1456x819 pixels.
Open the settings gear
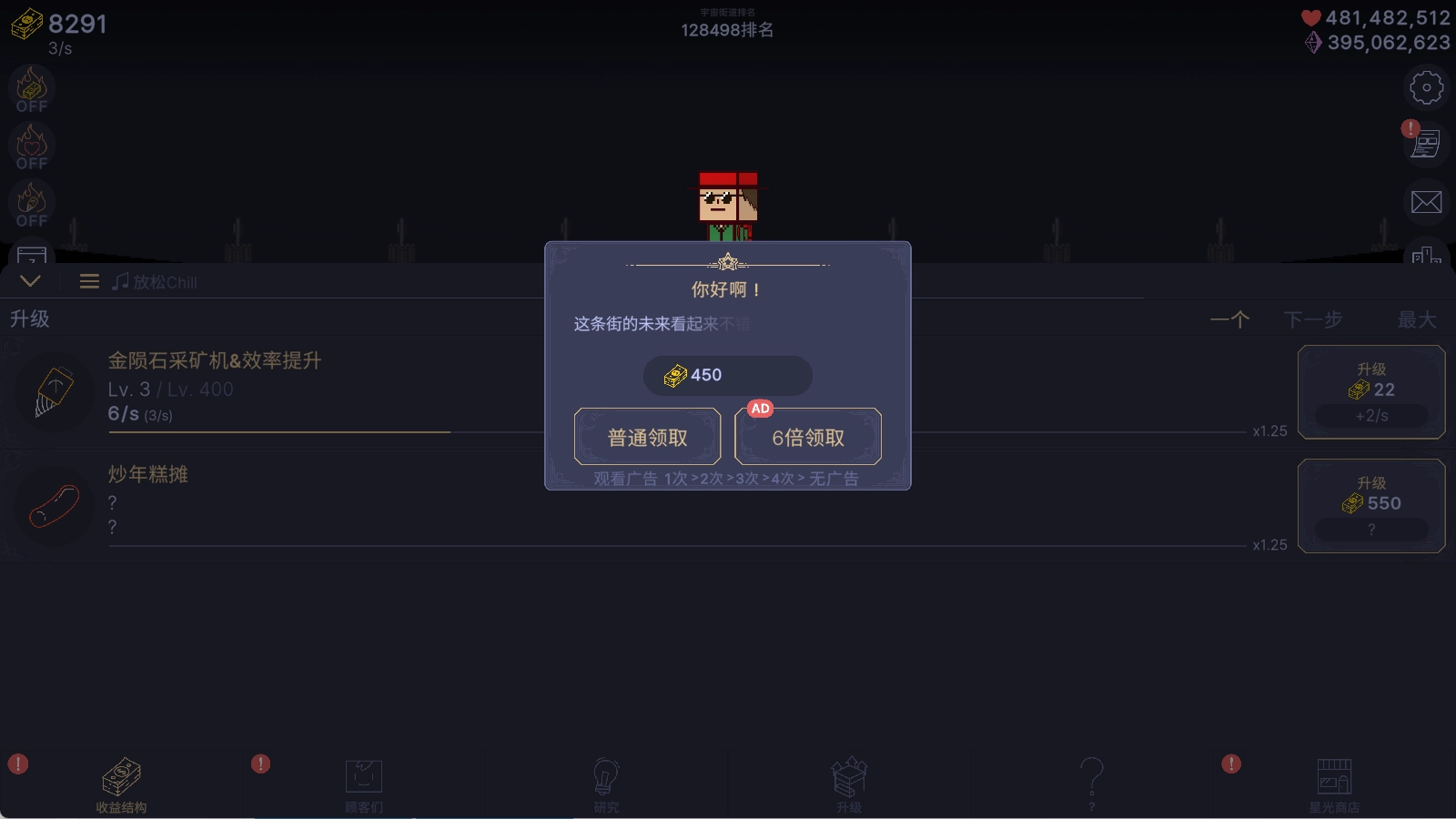tap(1426, 88)
